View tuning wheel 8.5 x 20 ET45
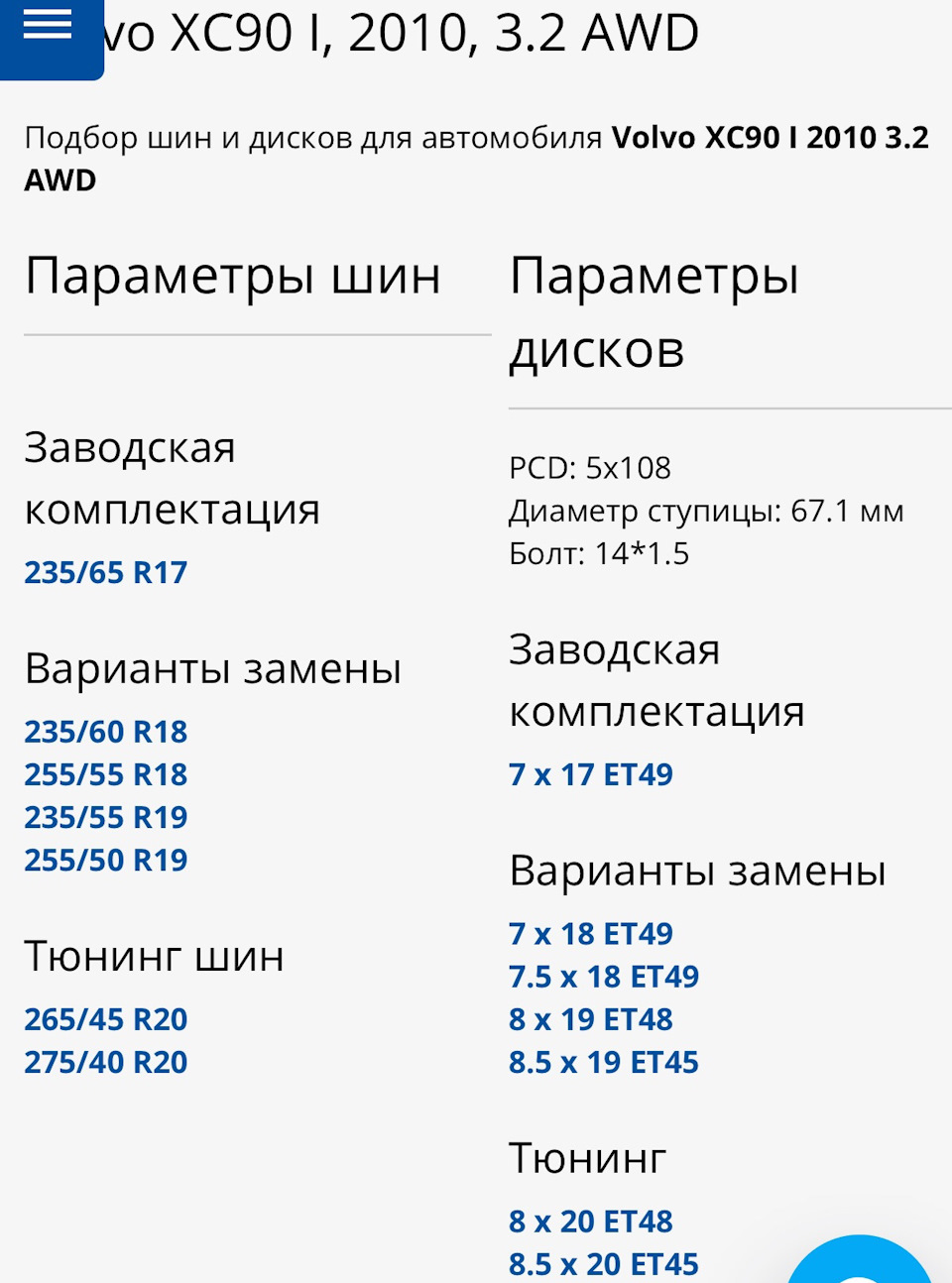 [x=604, y=1264]
